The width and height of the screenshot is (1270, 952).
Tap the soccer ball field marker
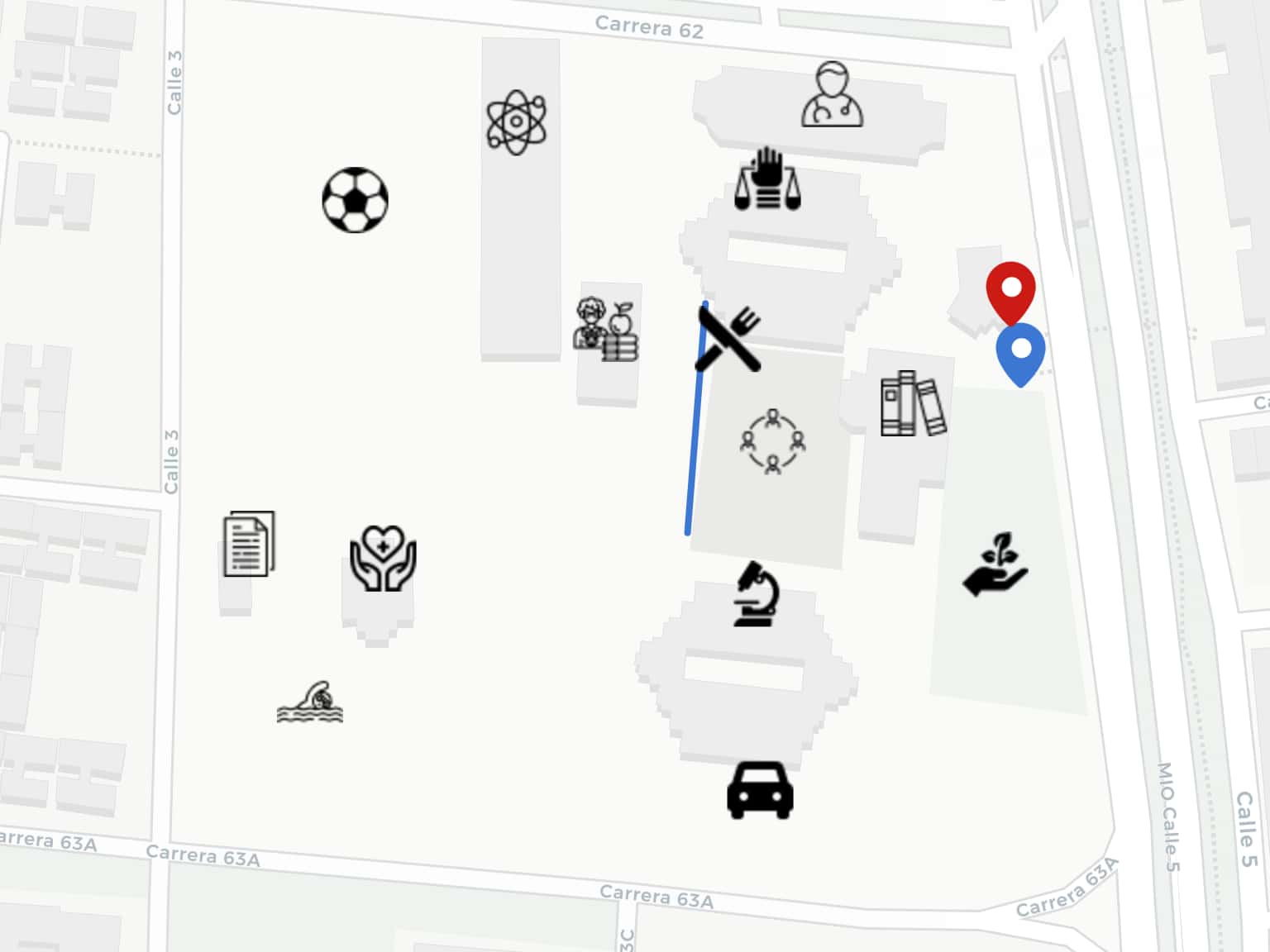[355, 200]
